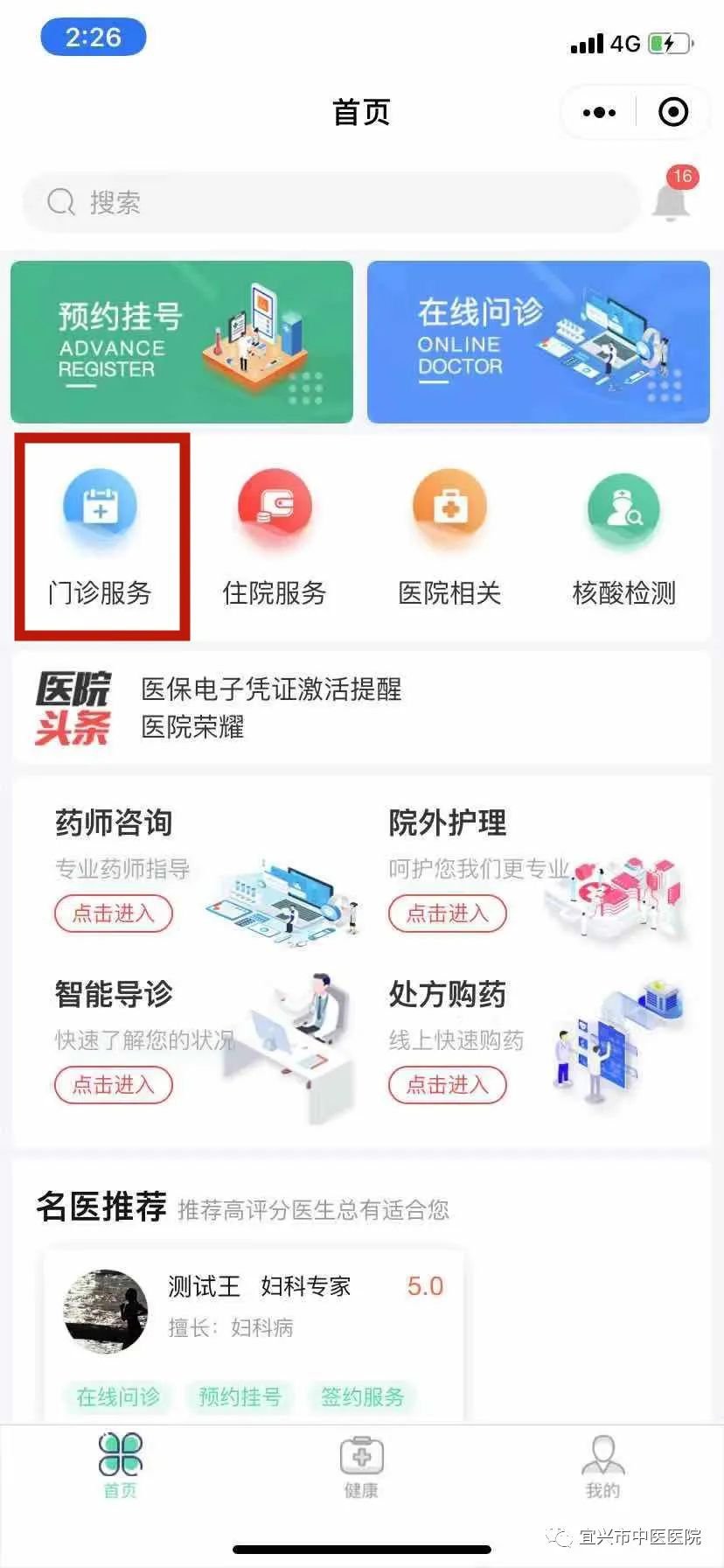
Task: Switch to the 我的 tab
Action: tap(602, 1465)
